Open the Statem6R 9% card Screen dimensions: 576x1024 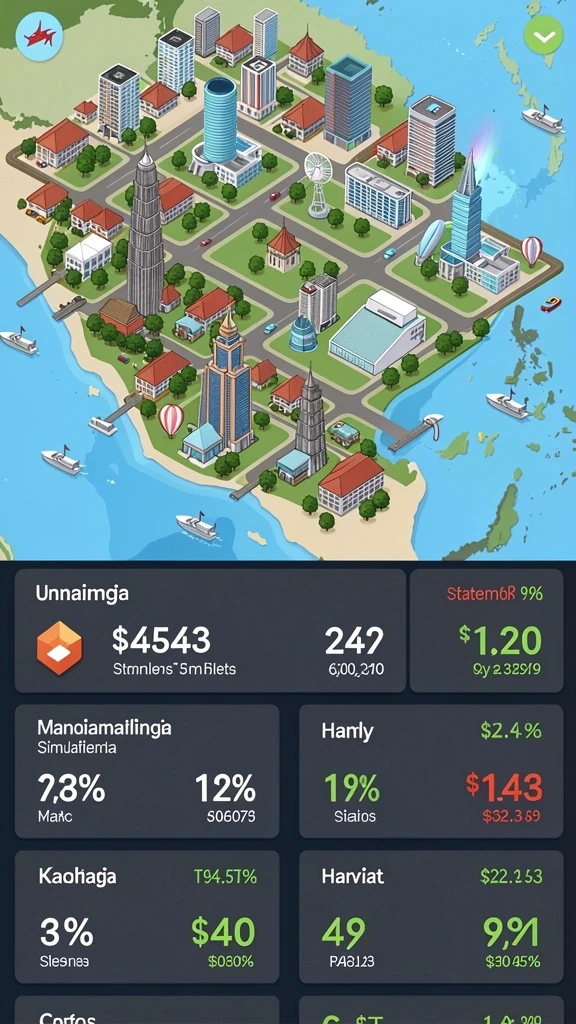(x=487, y=630)
